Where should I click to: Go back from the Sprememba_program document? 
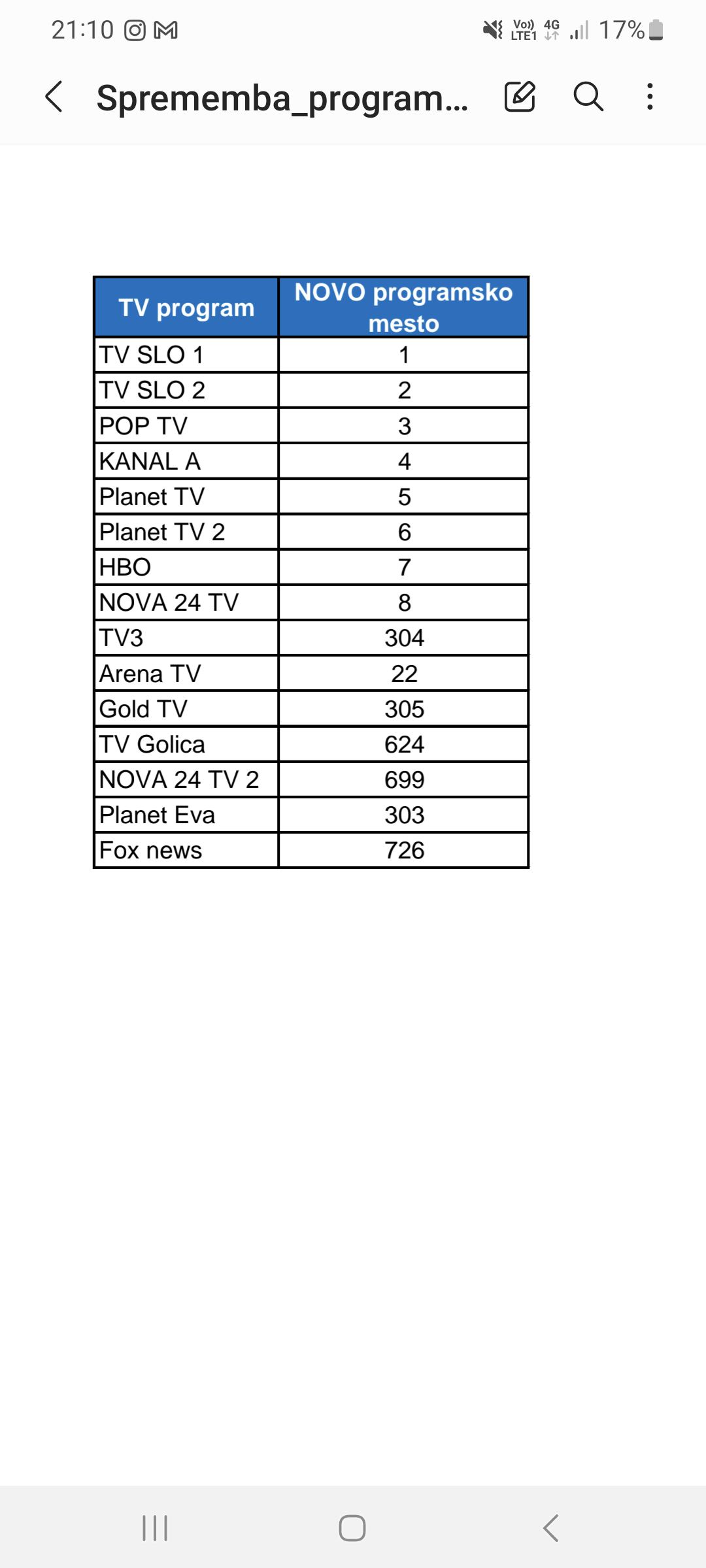[54, 97]
